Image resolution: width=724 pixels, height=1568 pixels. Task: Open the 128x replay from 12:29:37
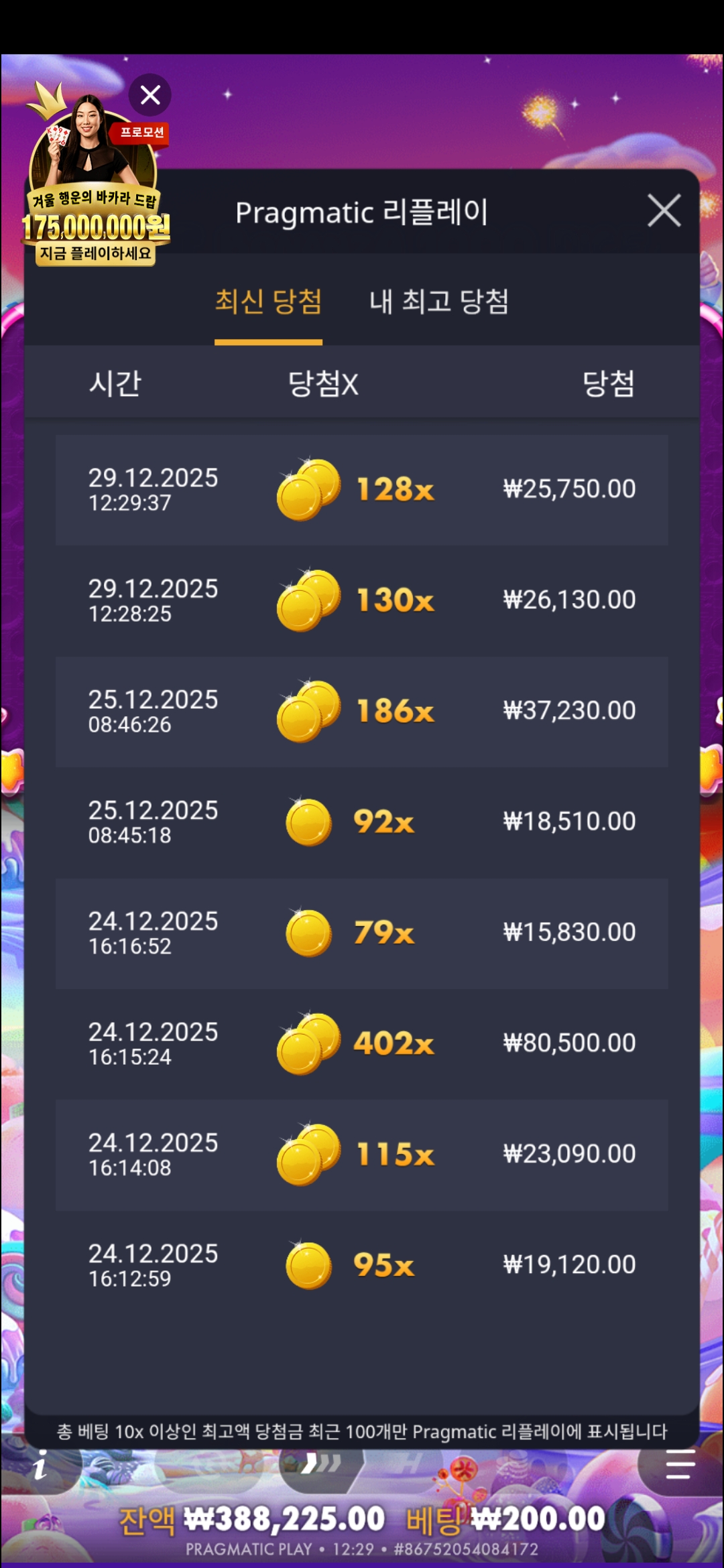(x=362, y=490)
